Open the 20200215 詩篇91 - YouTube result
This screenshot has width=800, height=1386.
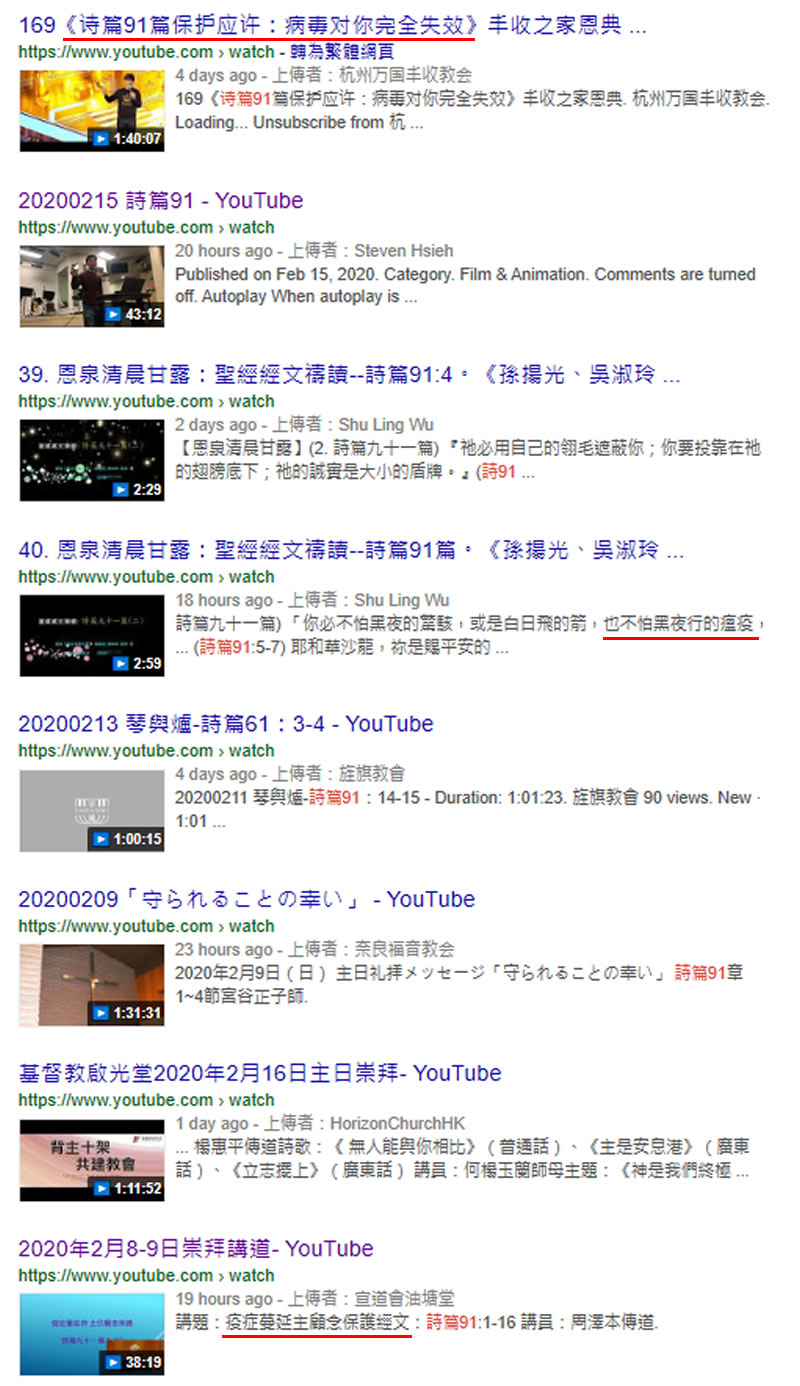point(160,201)
